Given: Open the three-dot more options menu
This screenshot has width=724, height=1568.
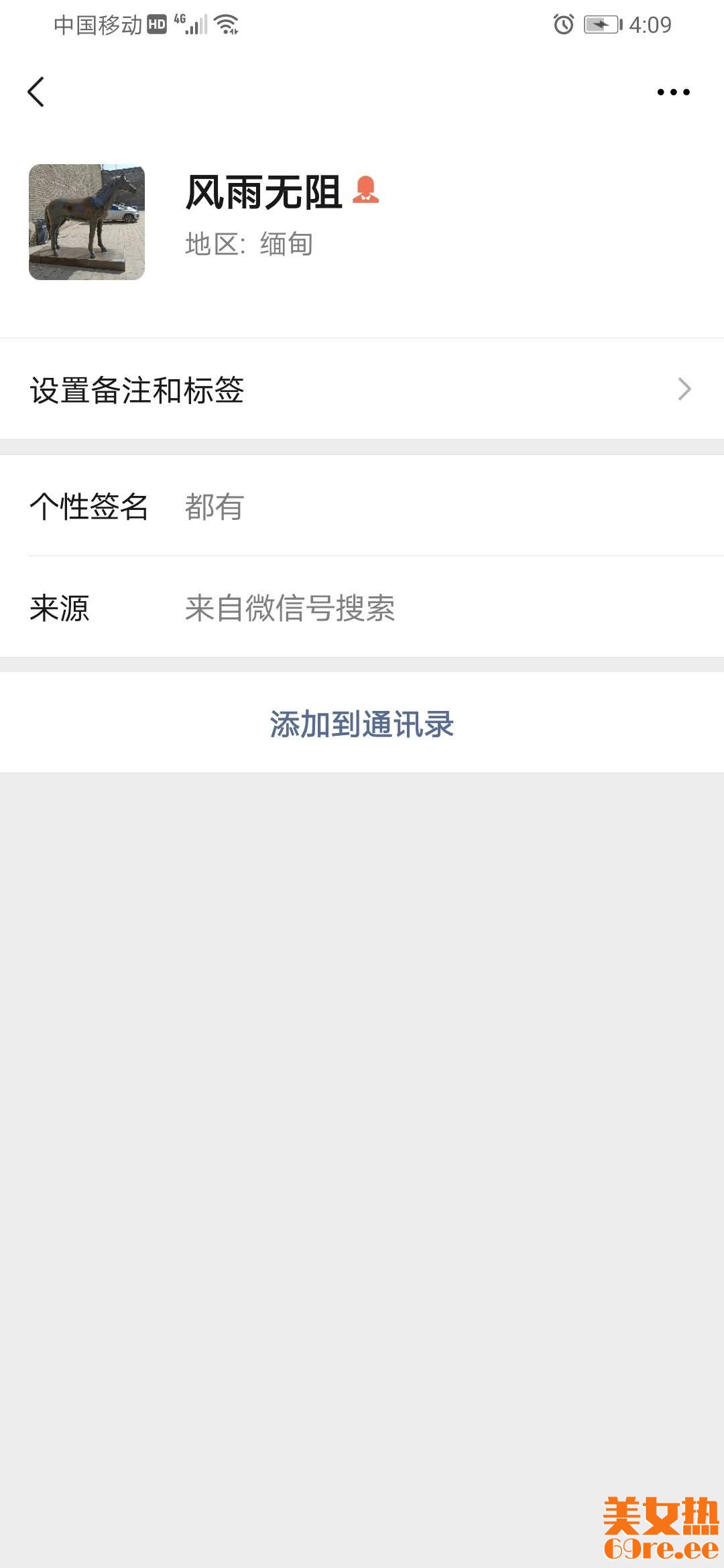Looking at the screenshot, I should (x=673, y=92).
